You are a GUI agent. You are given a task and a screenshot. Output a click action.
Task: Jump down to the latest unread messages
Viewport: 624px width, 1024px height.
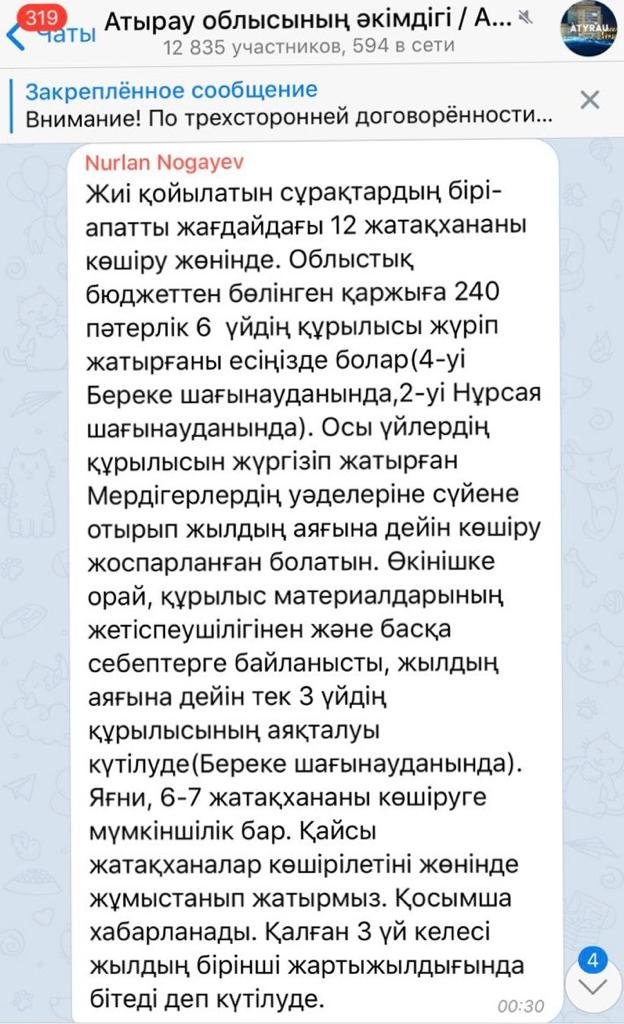591,983
